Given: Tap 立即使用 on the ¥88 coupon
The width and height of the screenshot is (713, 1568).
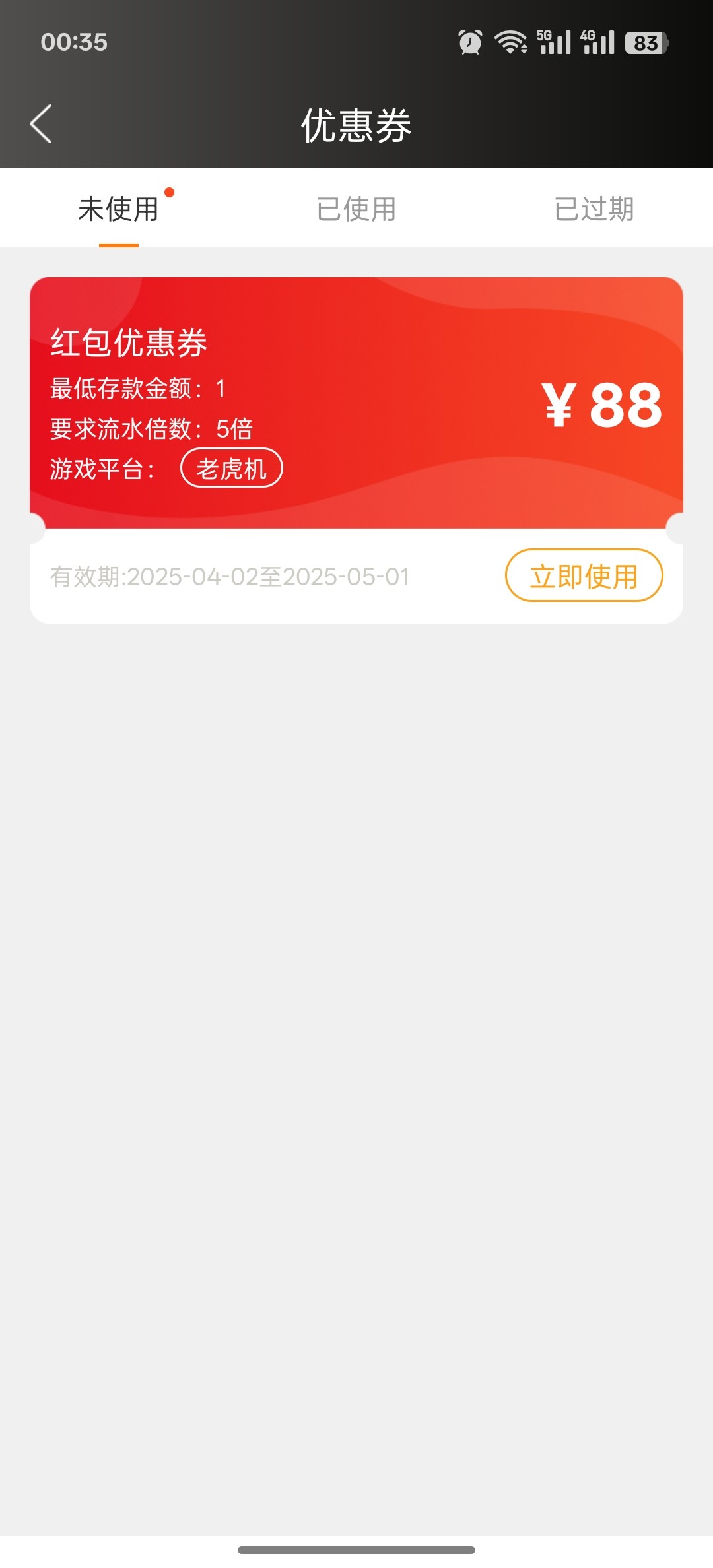Looking at the screenshot, I should [584, 575].
